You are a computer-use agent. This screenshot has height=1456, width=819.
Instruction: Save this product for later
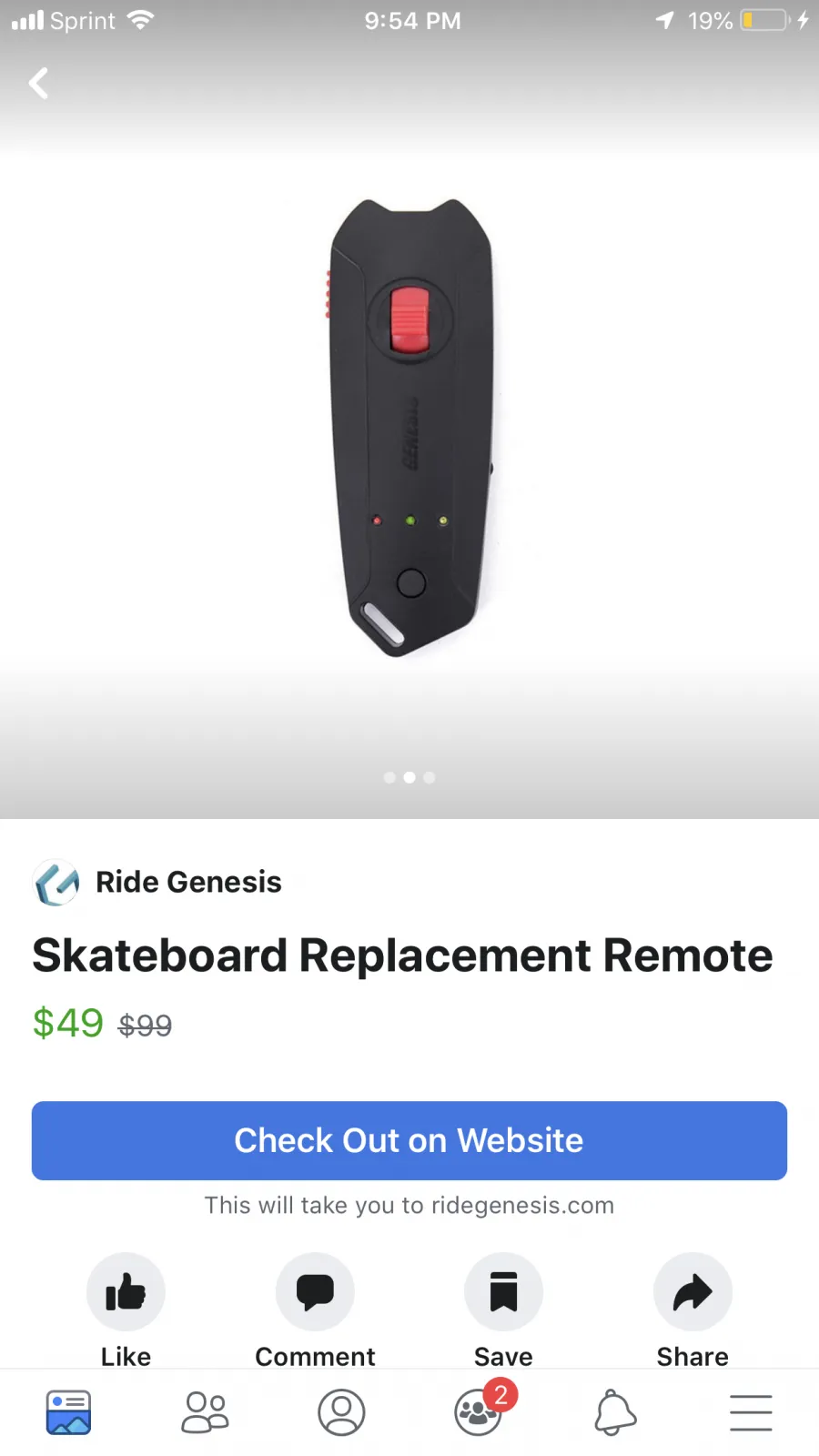[x=503, y=1292]
